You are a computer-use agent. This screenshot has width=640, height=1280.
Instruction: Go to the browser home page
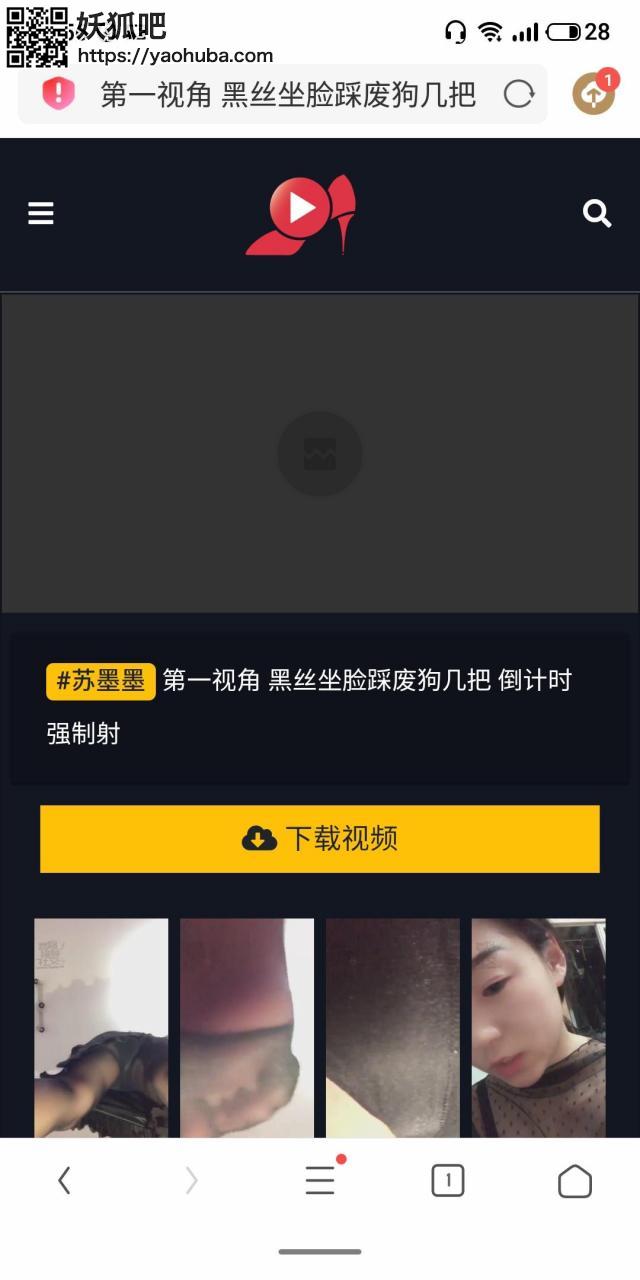(x=574, y=1181)
